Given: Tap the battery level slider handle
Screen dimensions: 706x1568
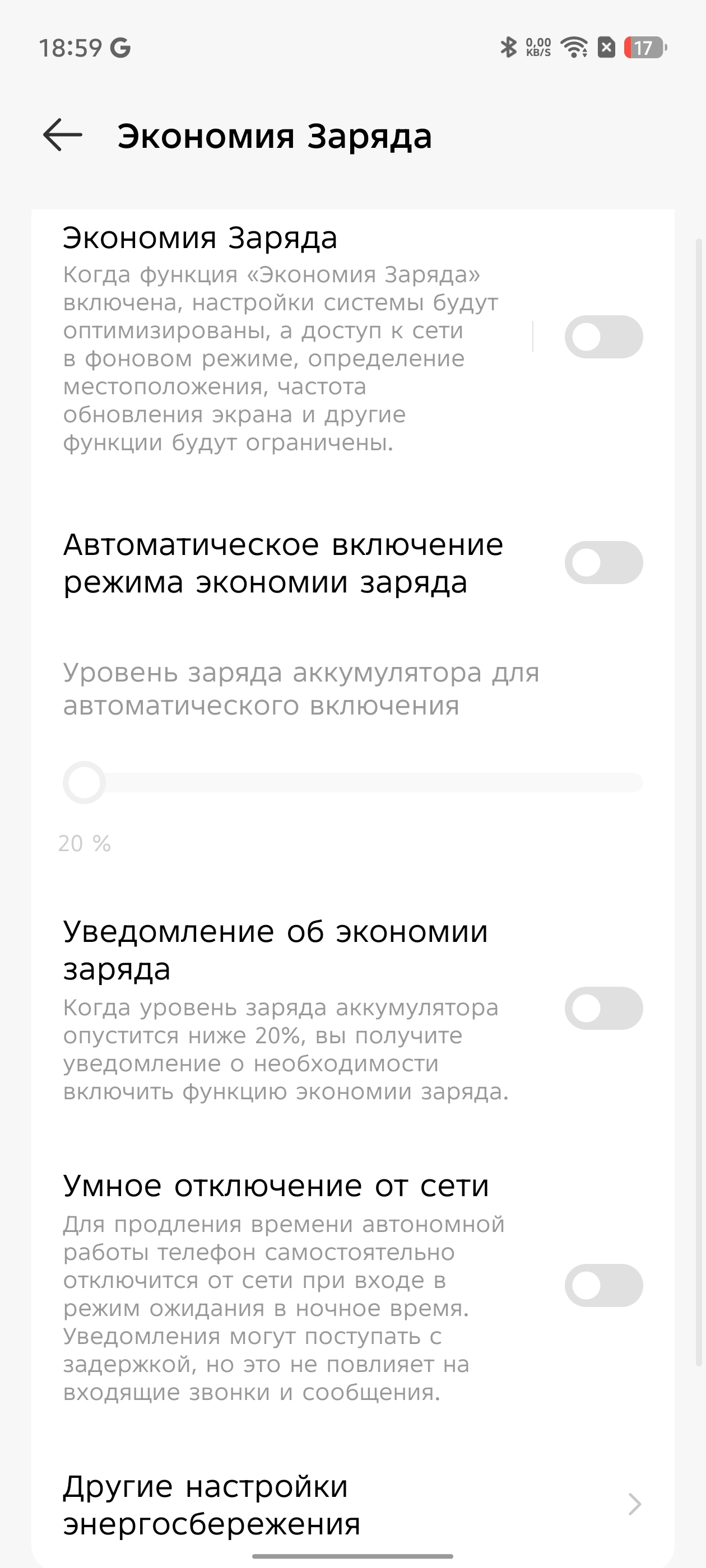Looking at the screenshot, I should tap(84, 782).
